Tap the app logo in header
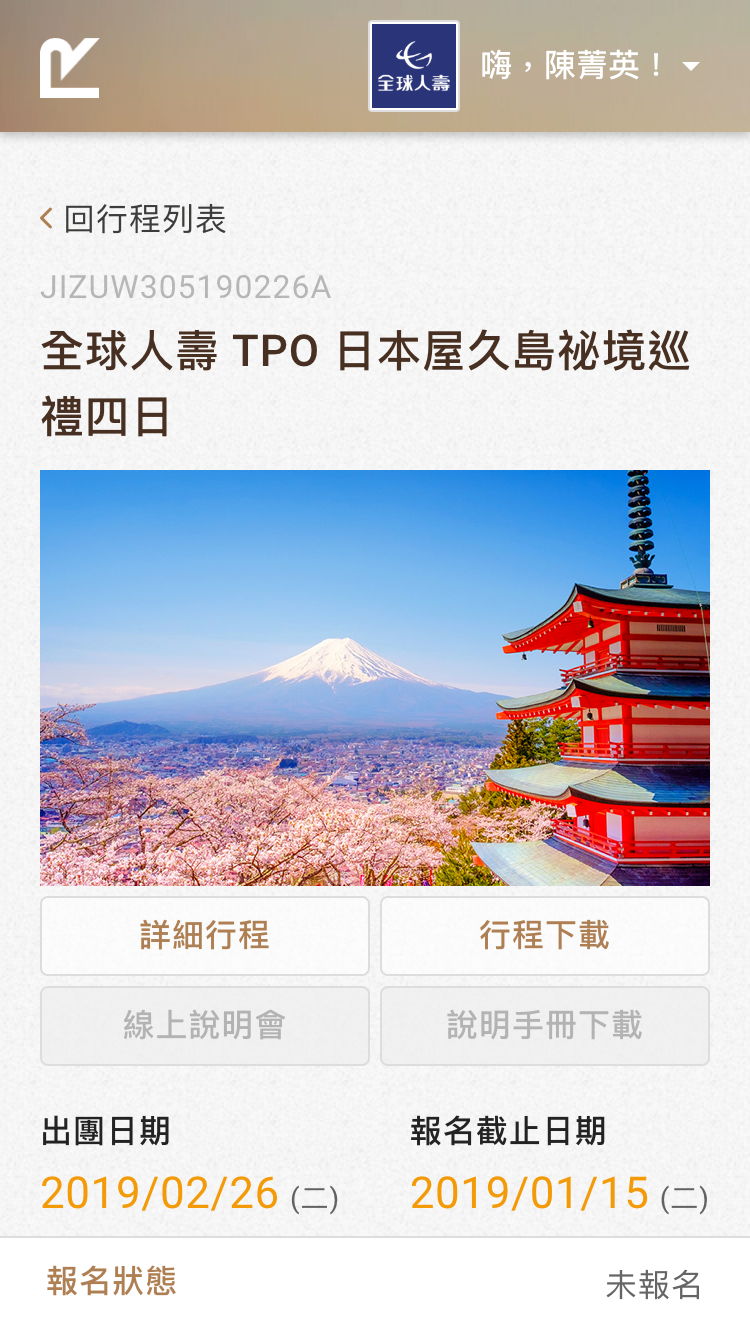 pyautogui.click(x=70, y=68)
